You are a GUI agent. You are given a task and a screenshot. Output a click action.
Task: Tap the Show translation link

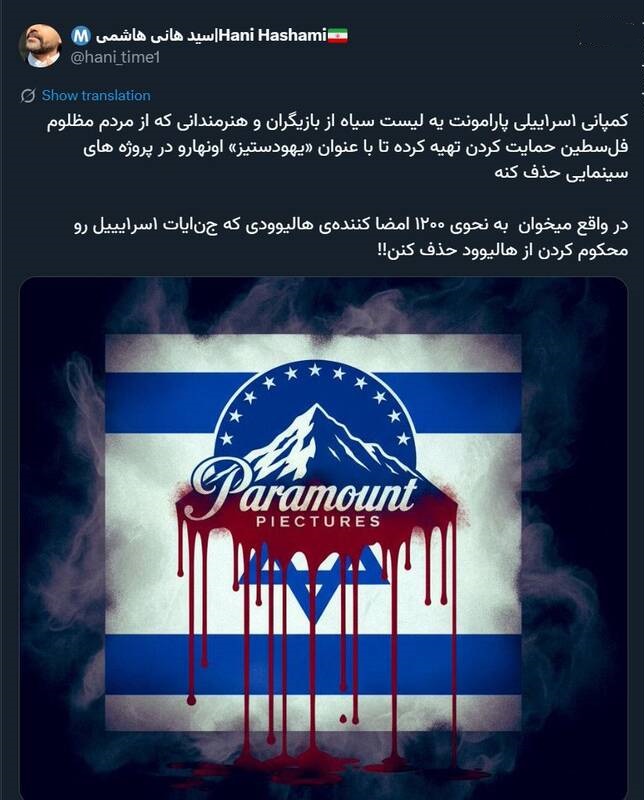[x=96, y=96]
